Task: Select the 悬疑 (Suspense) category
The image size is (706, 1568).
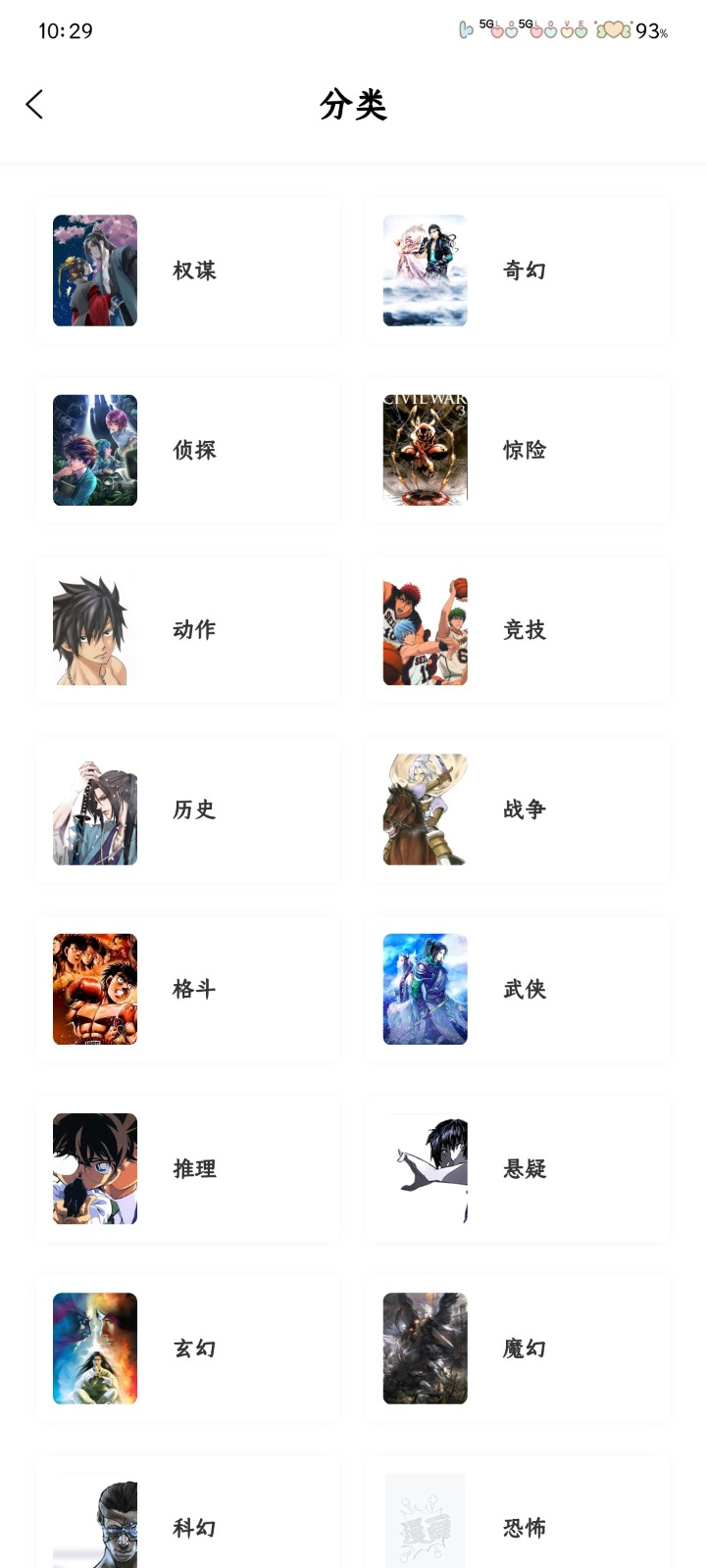Action: (x=520, y=1169)
